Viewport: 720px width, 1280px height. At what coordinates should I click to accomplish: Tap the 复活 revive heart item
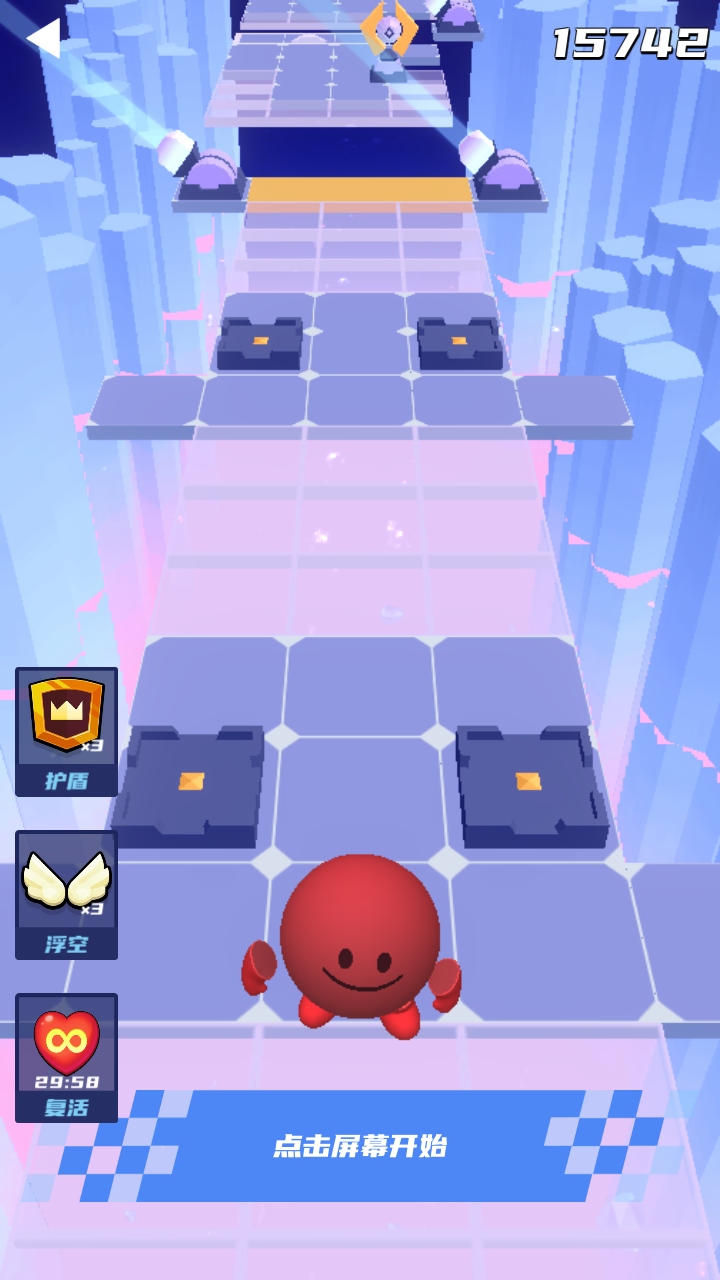point(66,1056)
